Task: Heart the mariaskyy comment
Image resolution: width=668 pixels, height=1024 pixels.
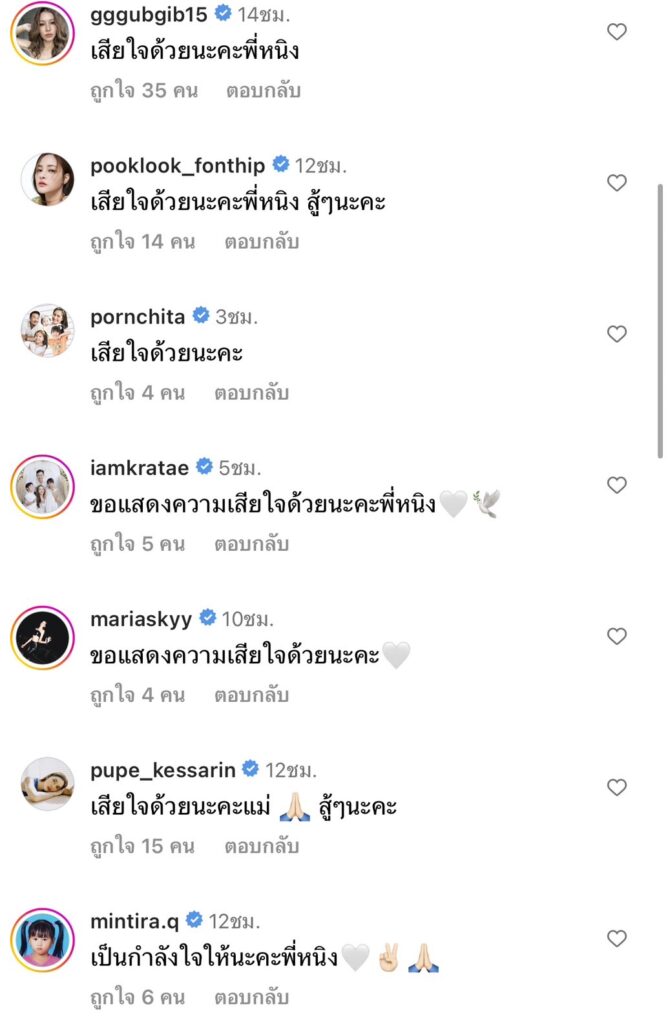Action: (x=617, y=636)
